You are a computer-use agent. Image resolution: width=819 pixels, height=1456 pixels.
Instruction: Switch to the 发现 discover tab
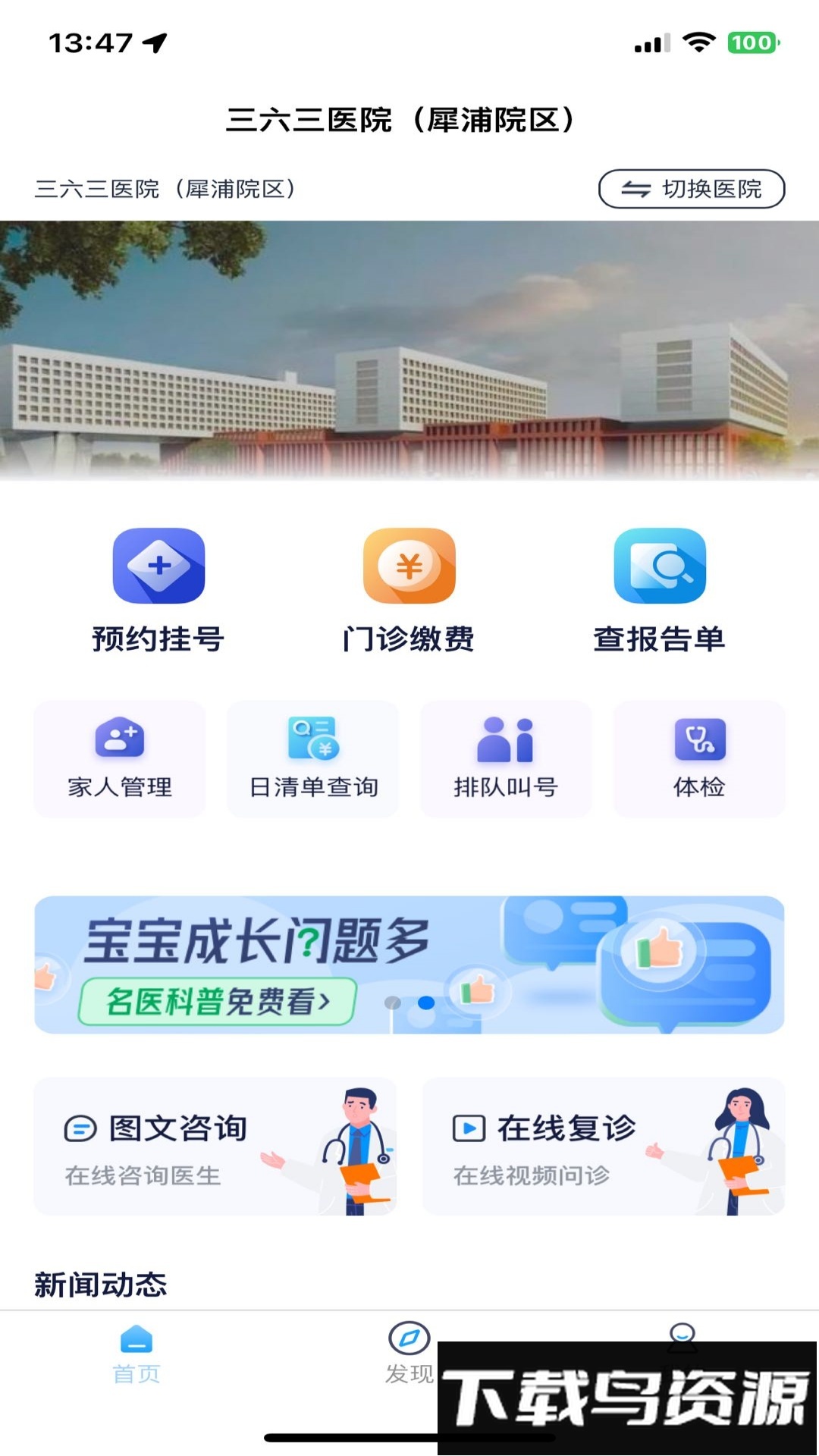[x=409, y=1354]
